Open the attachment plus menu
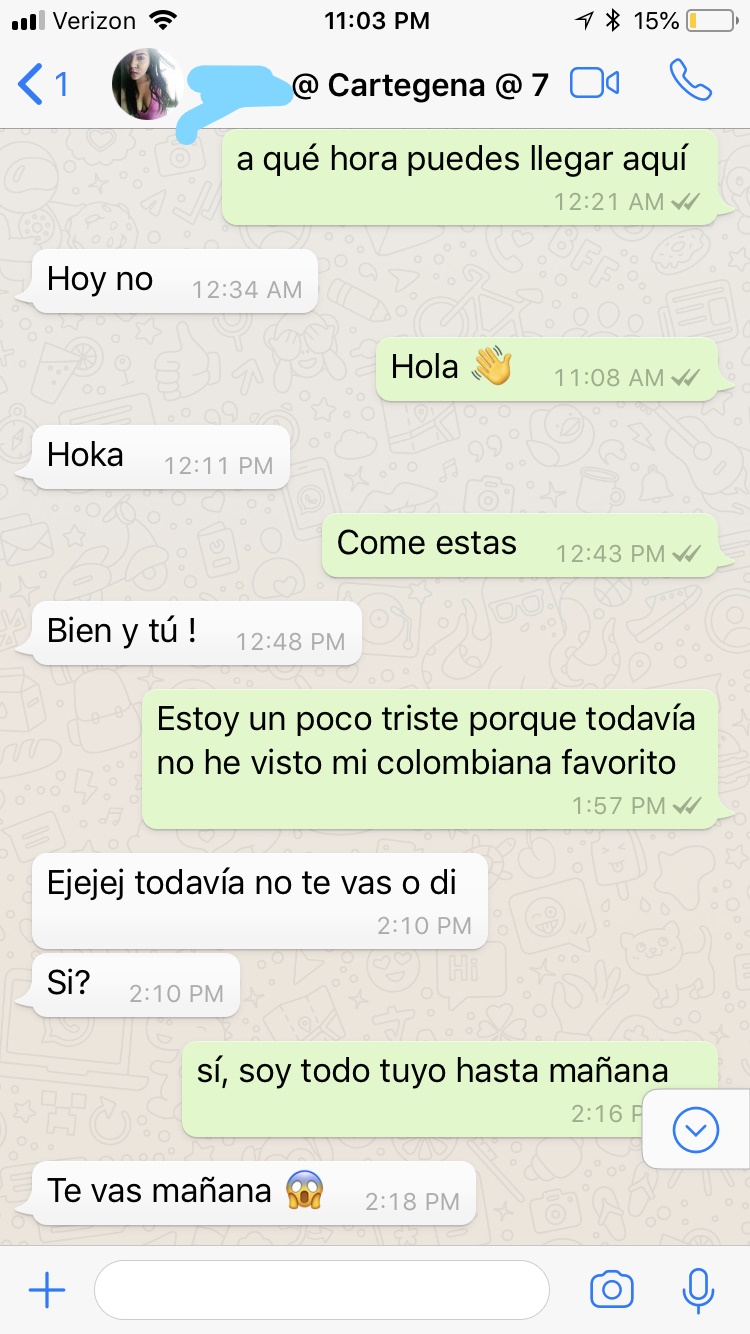750x1334 pixels. (46, 1290)
